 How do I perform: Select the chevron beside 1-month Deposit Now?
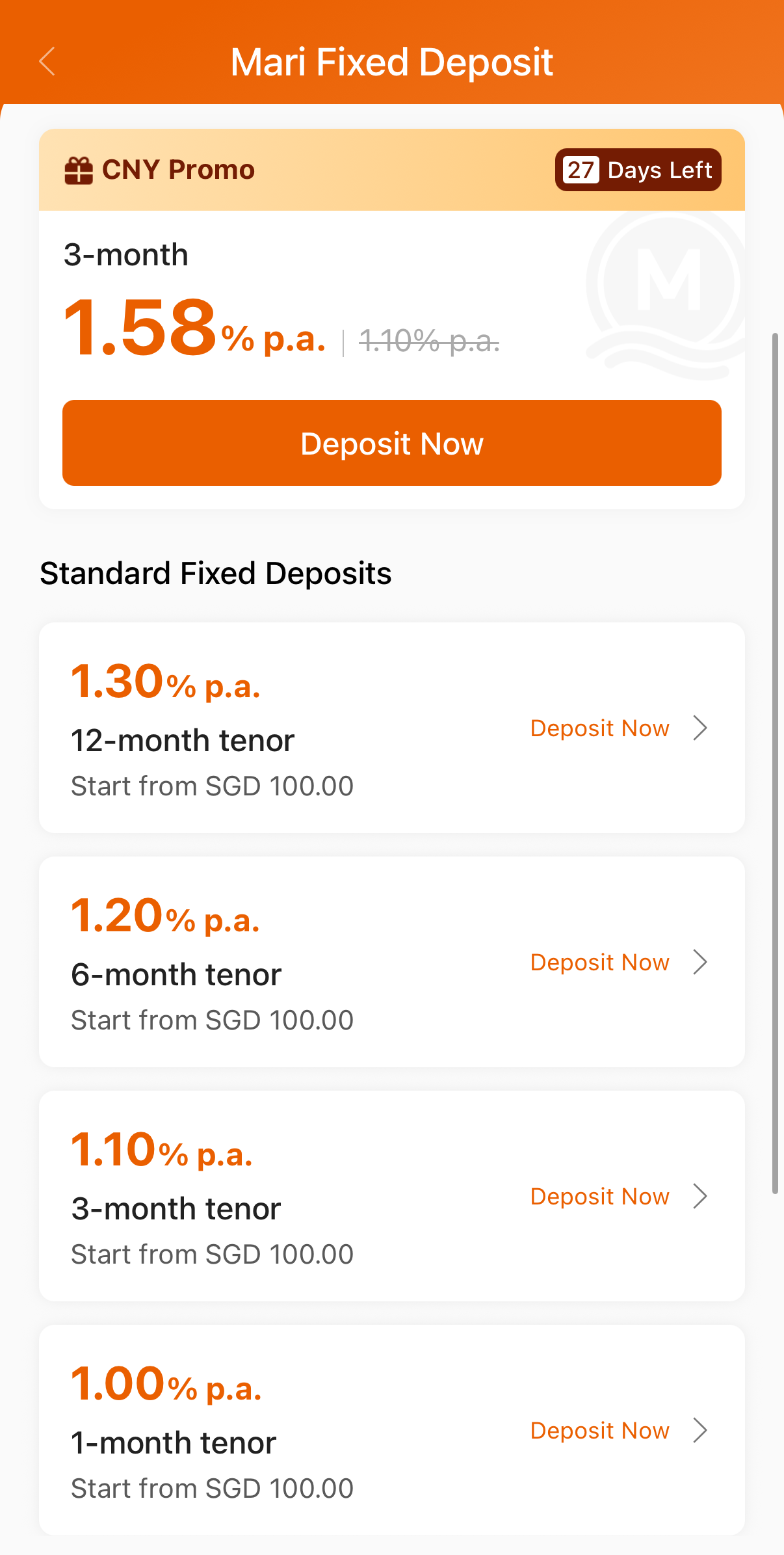click(x=701, y=1430)
